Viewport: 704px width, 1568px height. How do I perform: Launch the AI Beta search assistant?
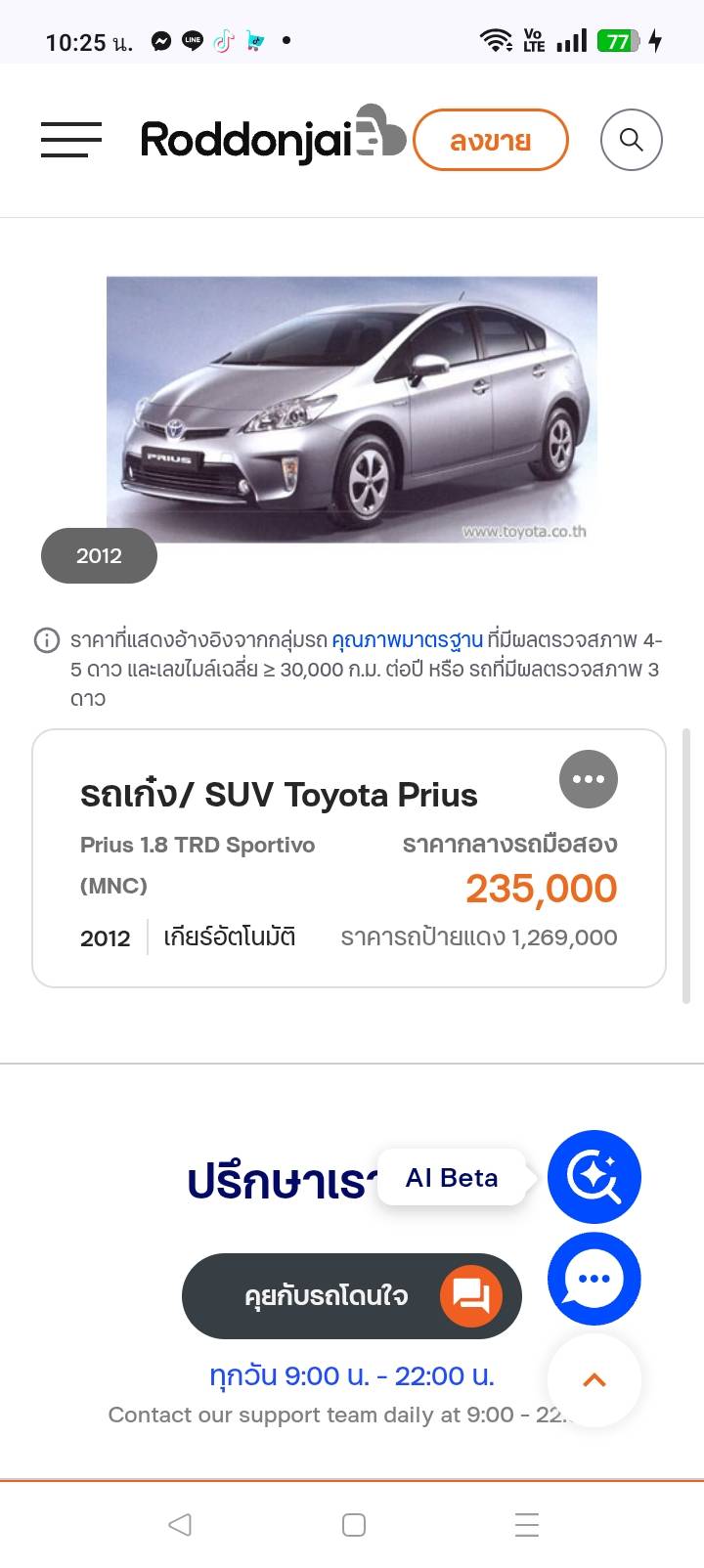(x=594, y=1177)
